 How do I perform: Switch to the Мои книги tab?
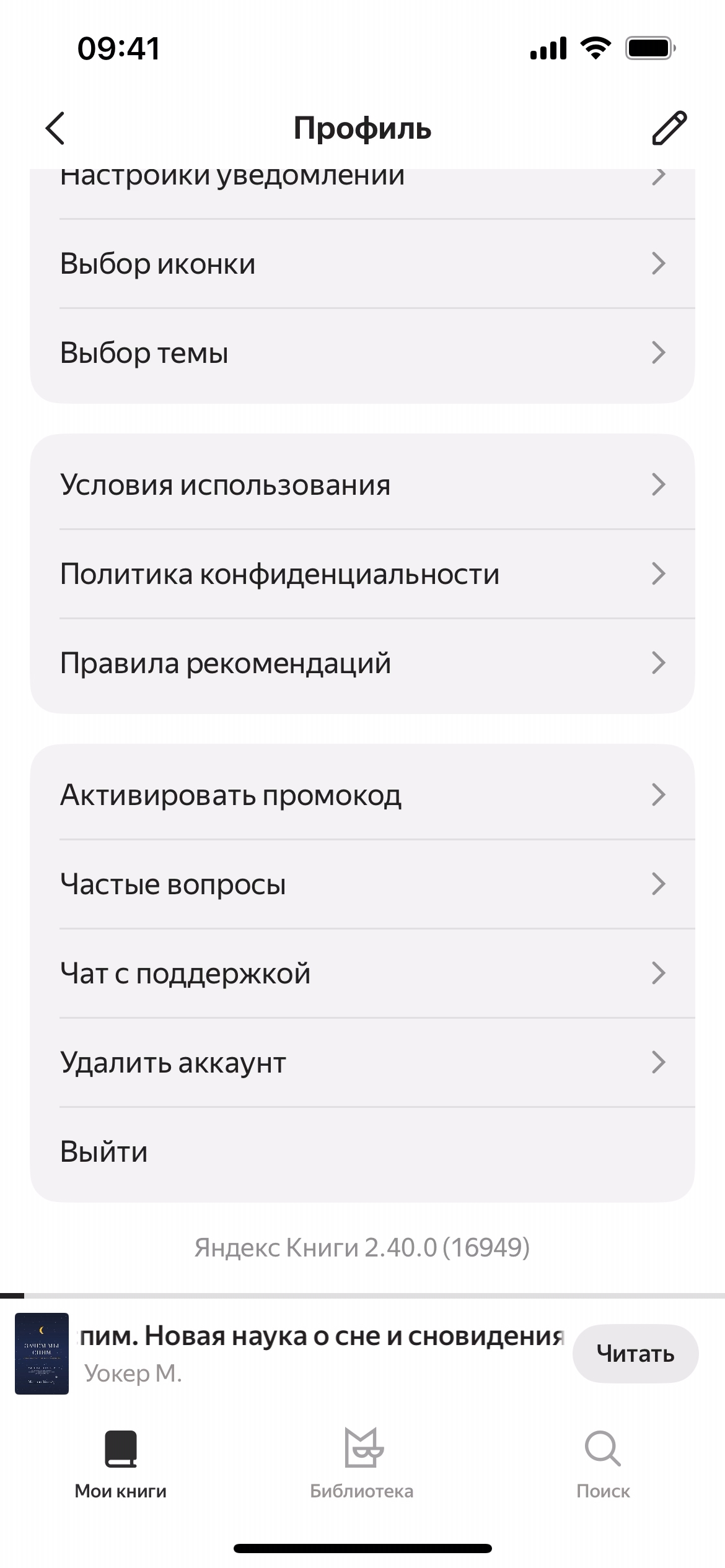[121, 1465]
